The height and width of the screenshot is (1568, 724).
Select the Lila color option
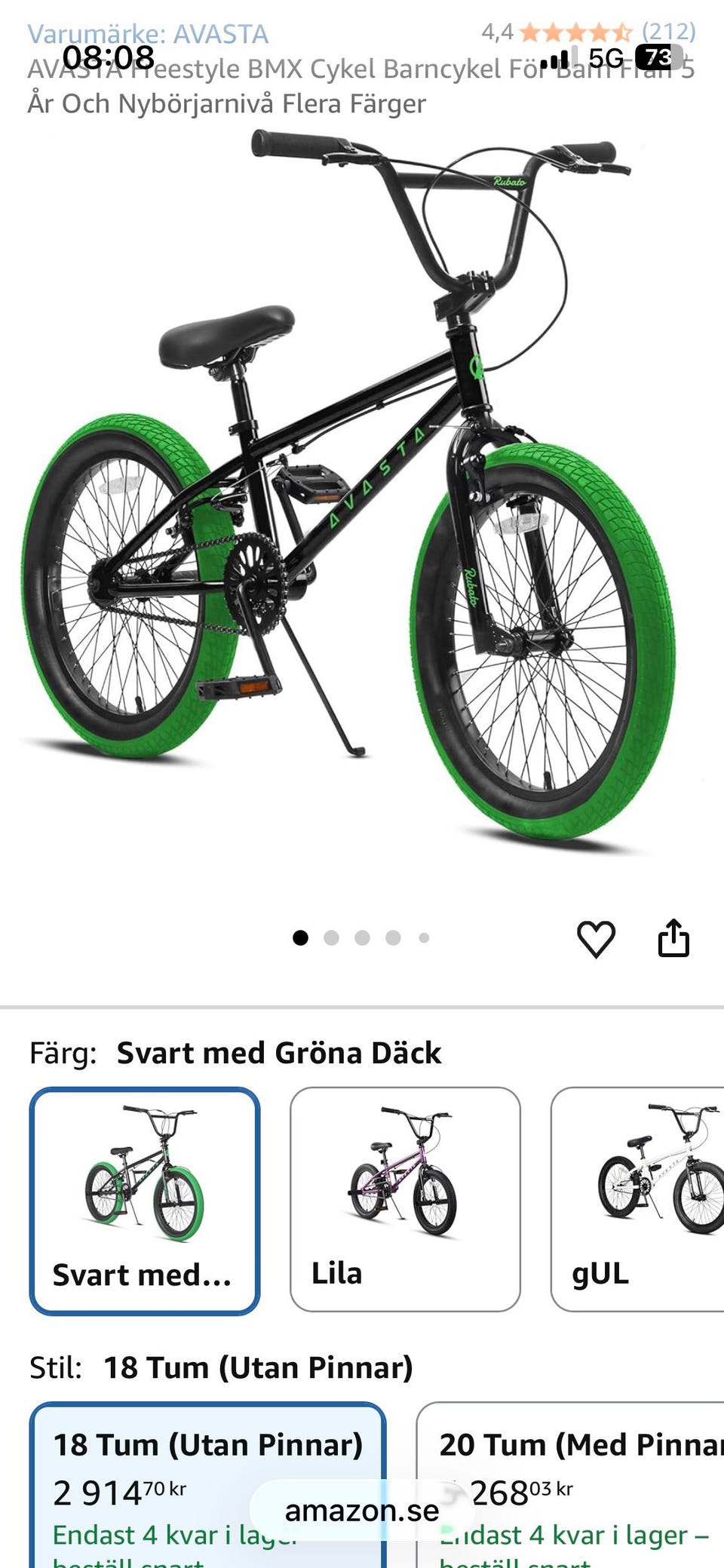[x=405, y=1199]
